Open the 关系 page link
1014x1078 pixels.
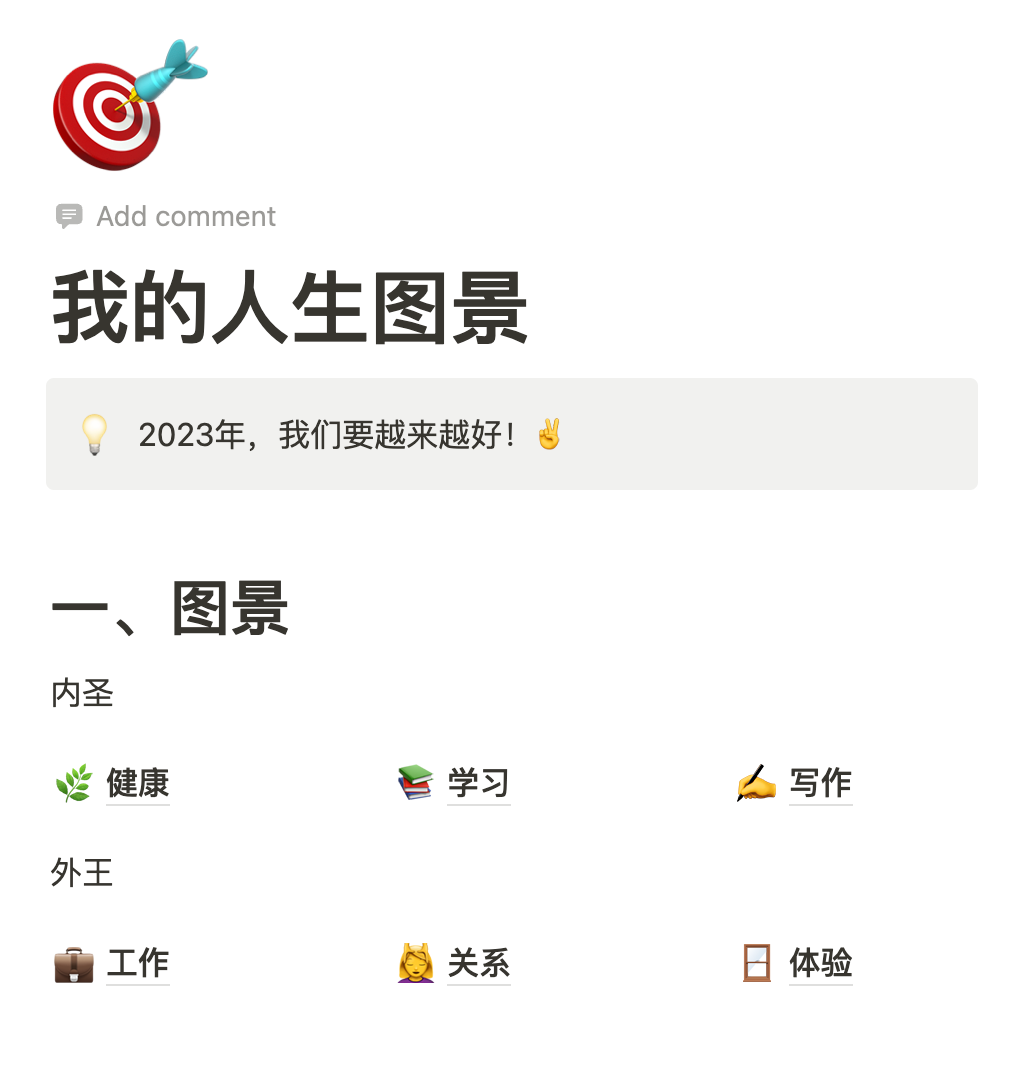tap(478, 964)
